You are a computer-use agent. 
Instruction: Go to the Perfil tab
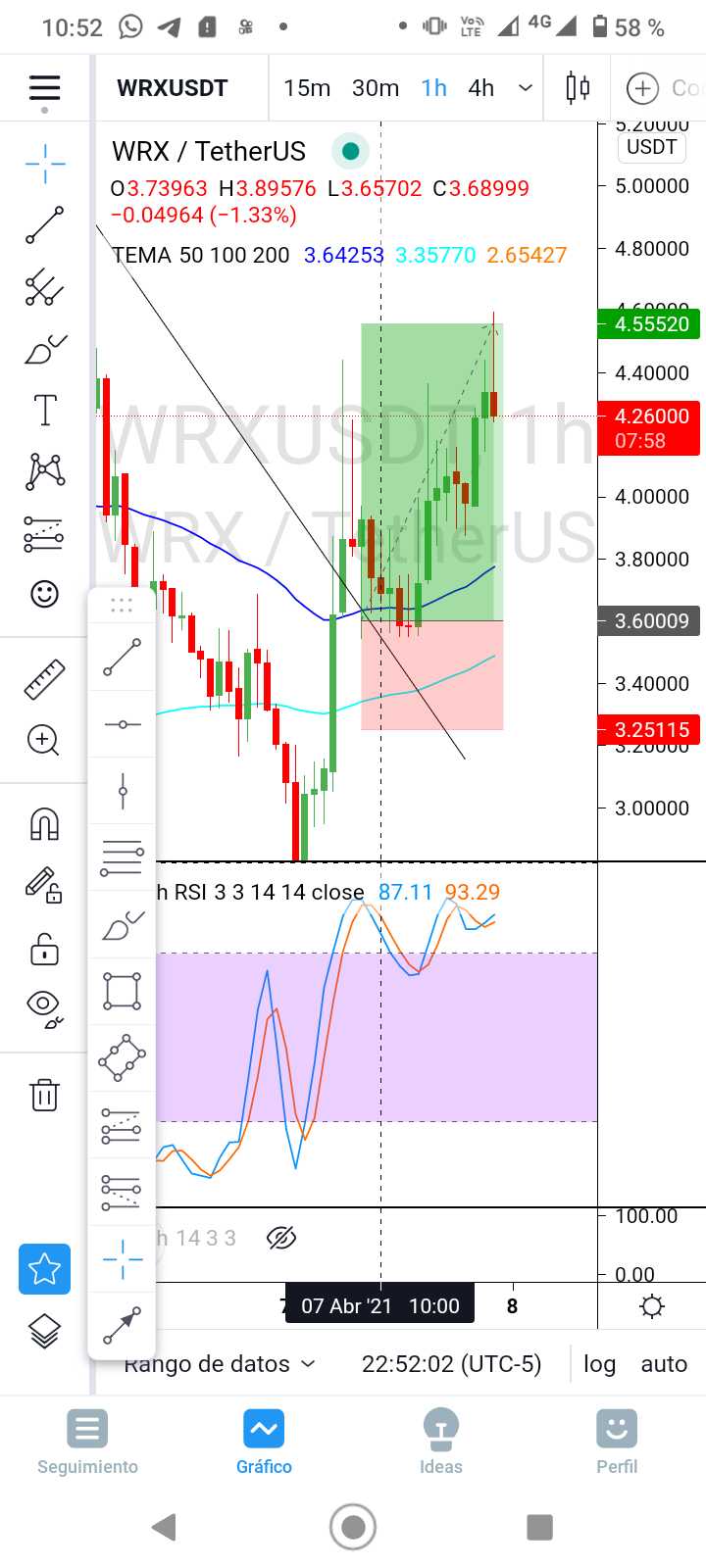617,1443
